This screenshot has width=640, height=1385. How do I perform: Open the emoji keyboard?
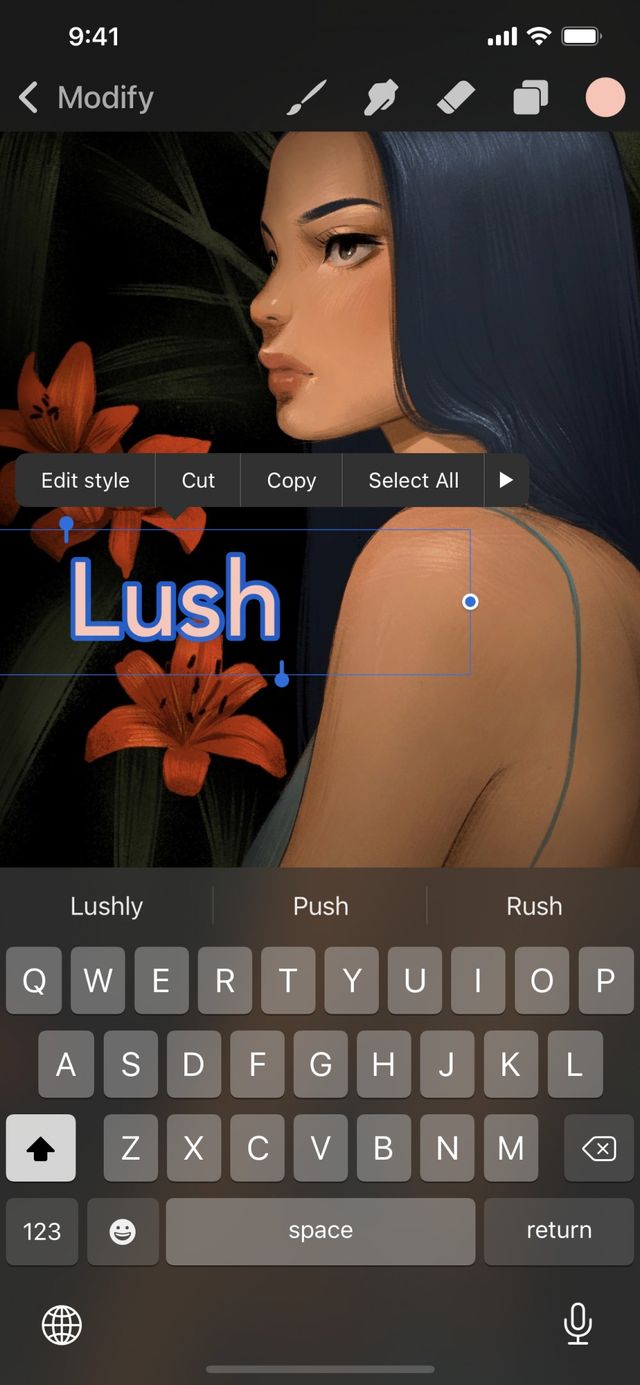123,1231
